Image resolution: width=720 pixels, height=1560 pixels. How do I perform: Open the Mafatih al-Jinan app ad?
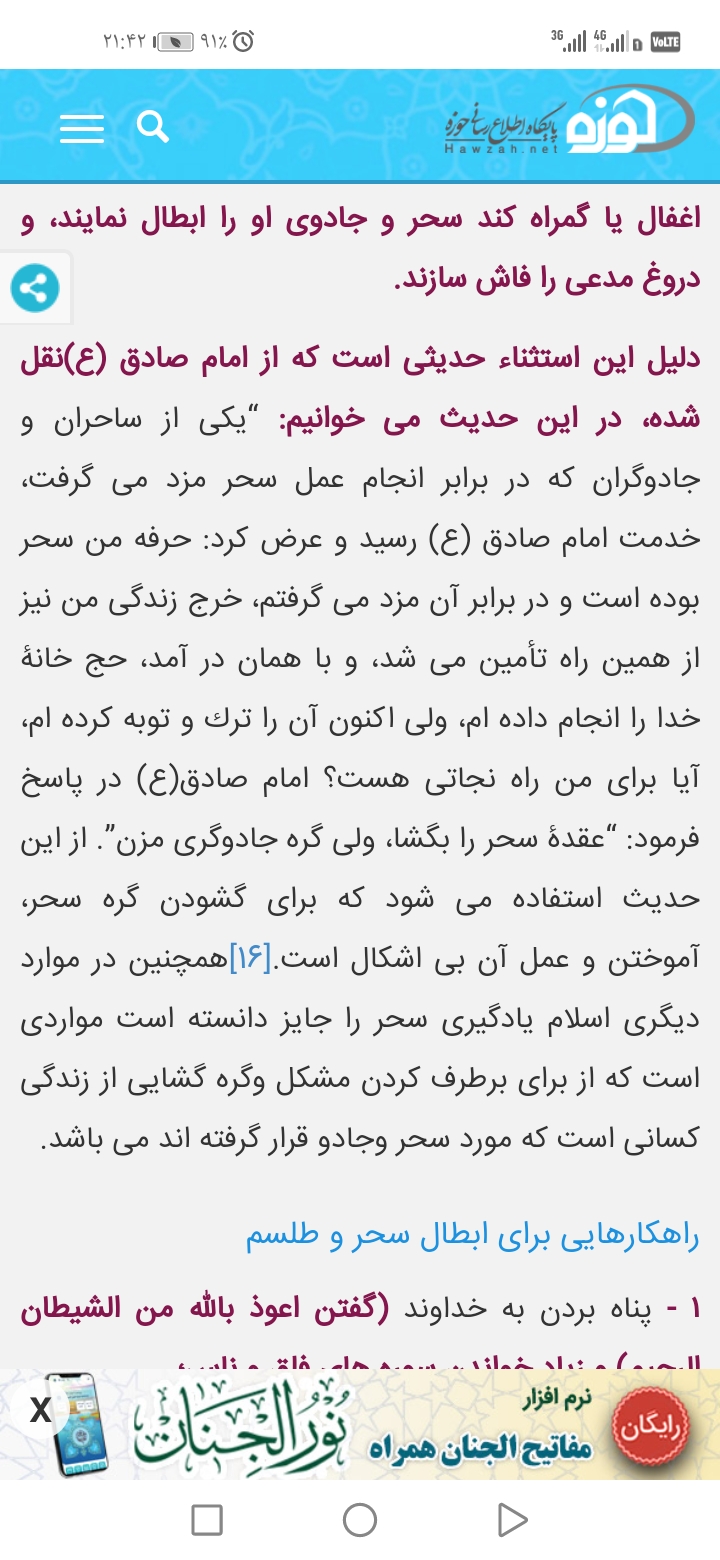[x=400, y=1424]
